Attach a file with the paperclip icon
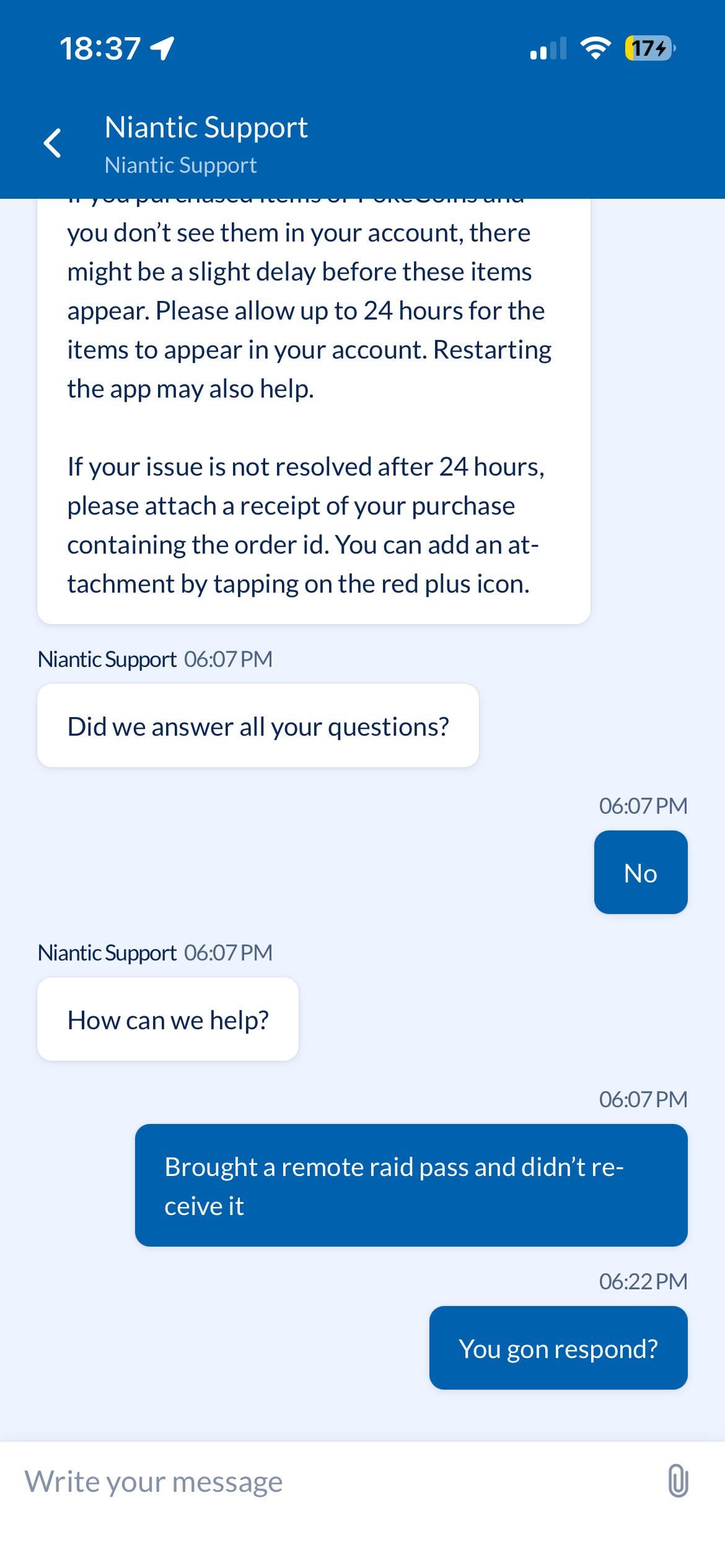Image resolution: width=725 pixels, height=1568 pixels. tap(678, 1481)
